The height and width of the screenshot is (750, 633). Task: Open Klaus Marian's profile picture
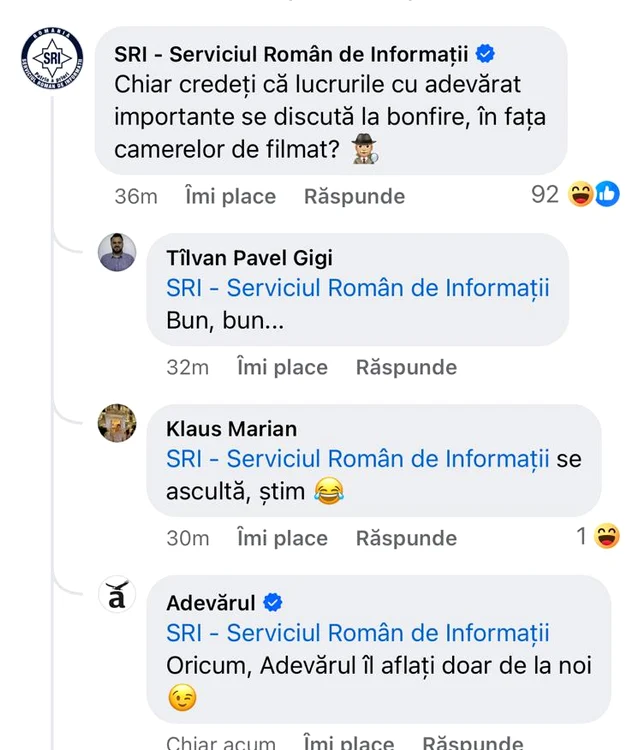point(117,423)
